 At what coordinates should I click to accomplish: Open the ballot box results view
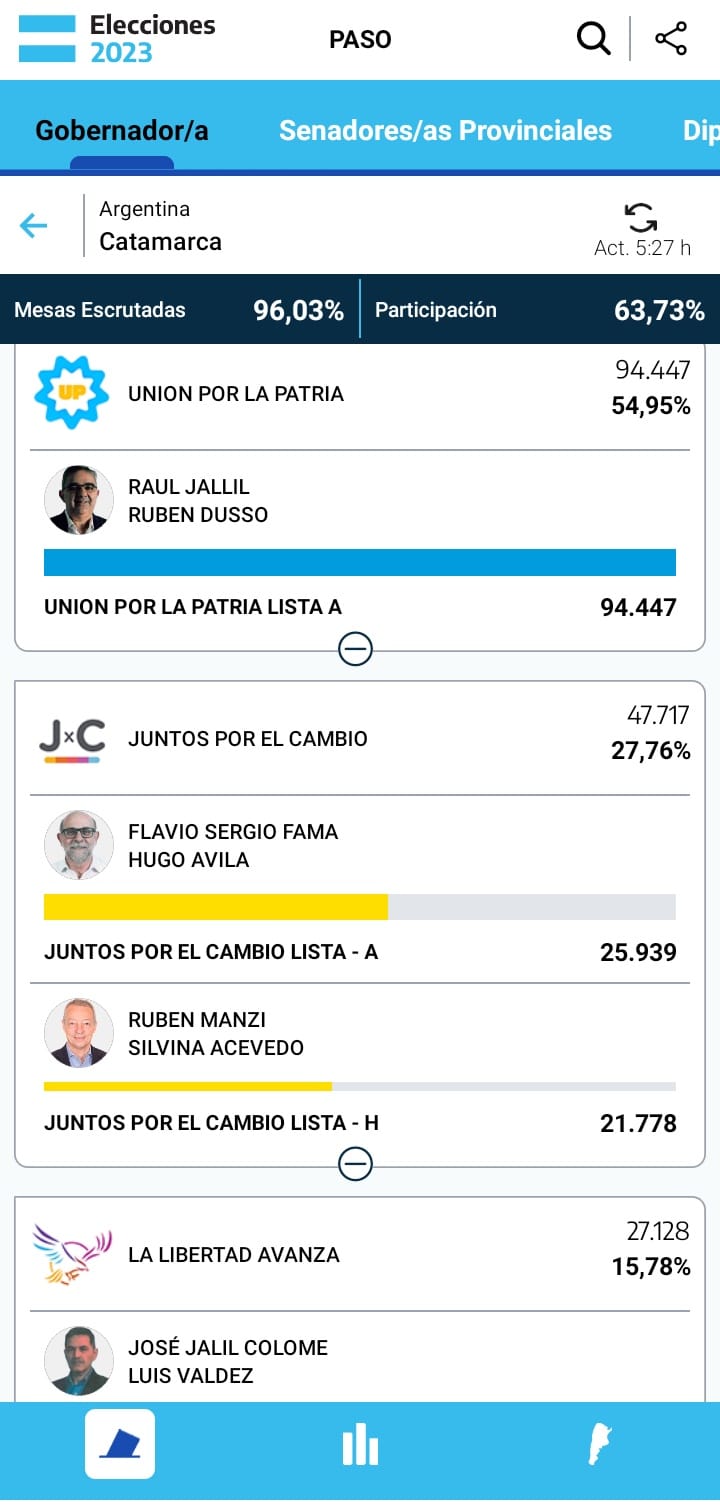pos(120,1444)
